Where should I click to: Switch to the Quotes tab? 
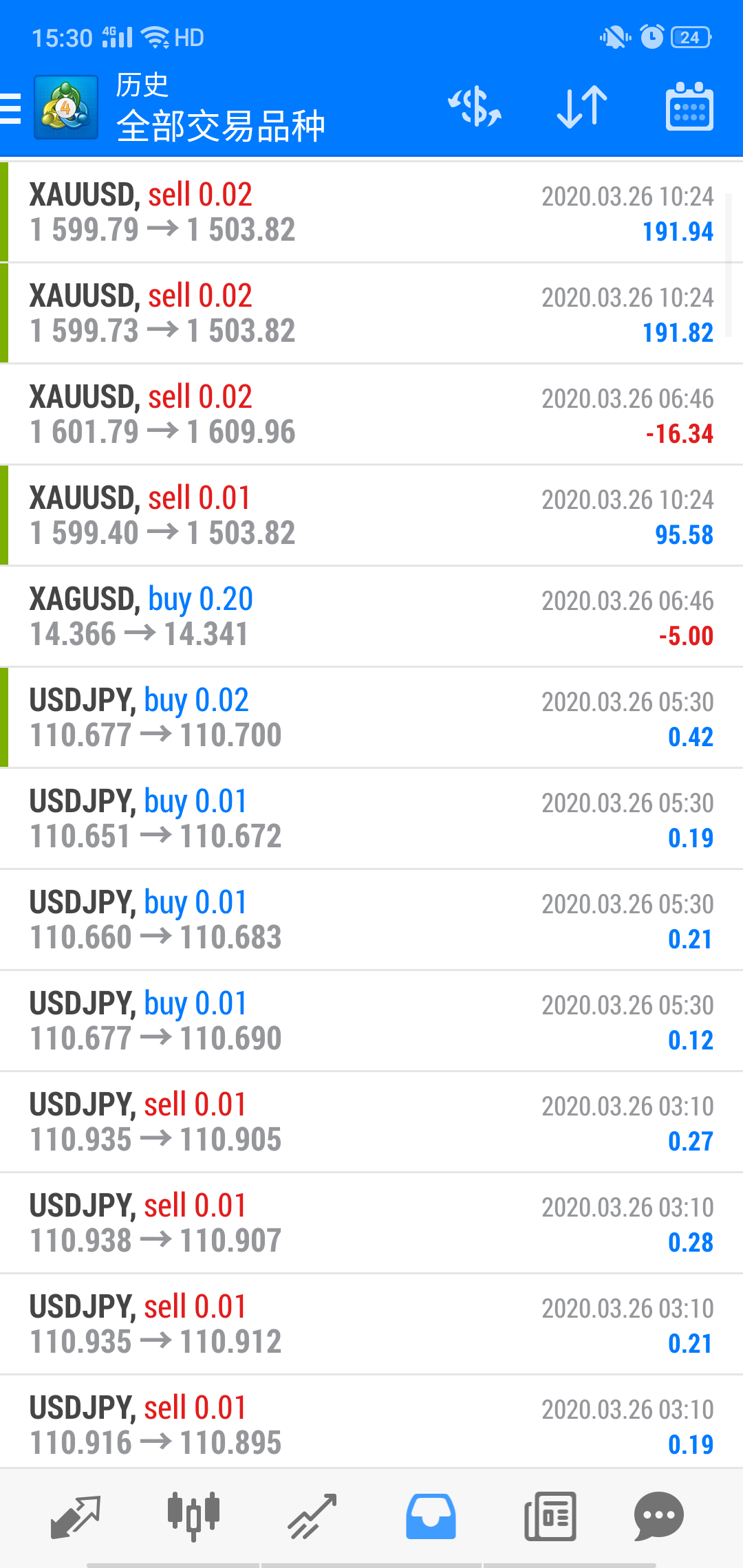coord(76,1516)
